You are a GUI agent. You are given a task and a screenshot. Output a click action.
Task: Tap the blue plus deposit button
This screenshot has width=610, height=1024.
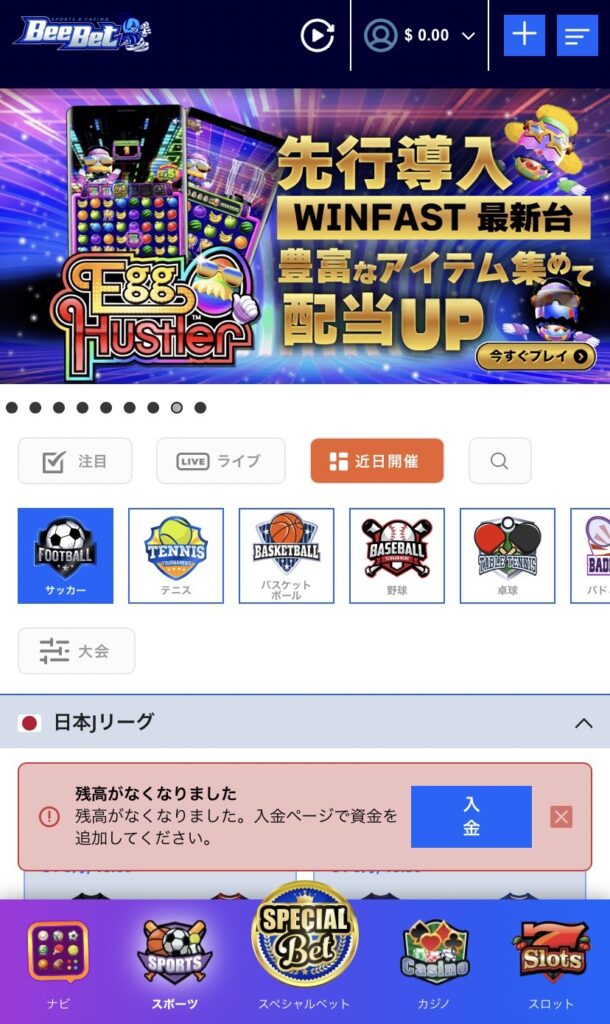(x=524, y=36)
